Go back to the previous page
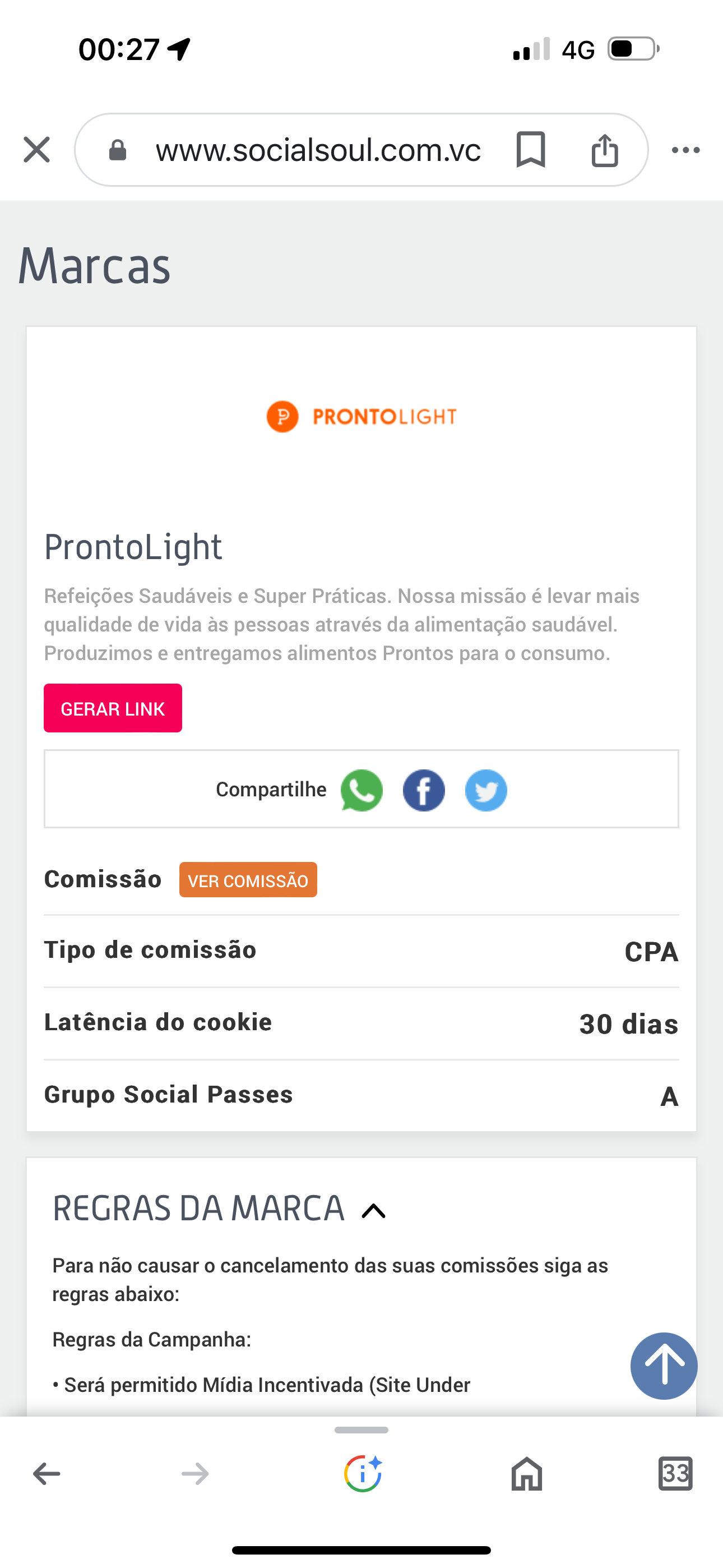The width and height of the screenshot is (723, 1568). (47, 1474)
